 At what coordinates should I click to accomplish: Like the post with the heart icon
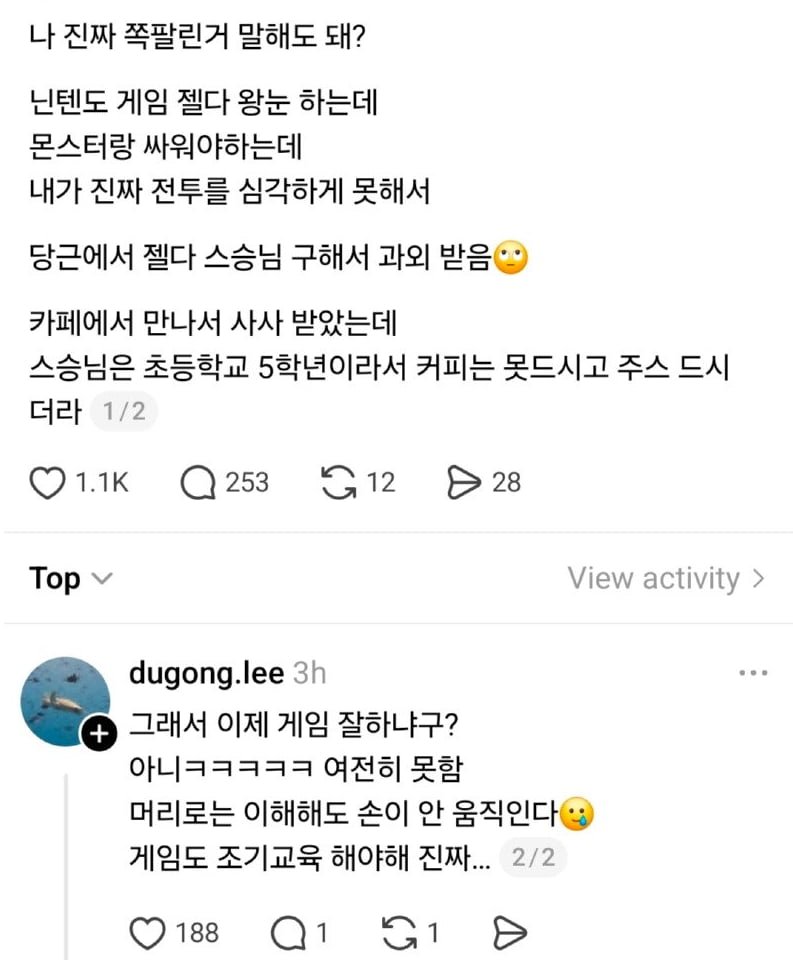[47, 482]
